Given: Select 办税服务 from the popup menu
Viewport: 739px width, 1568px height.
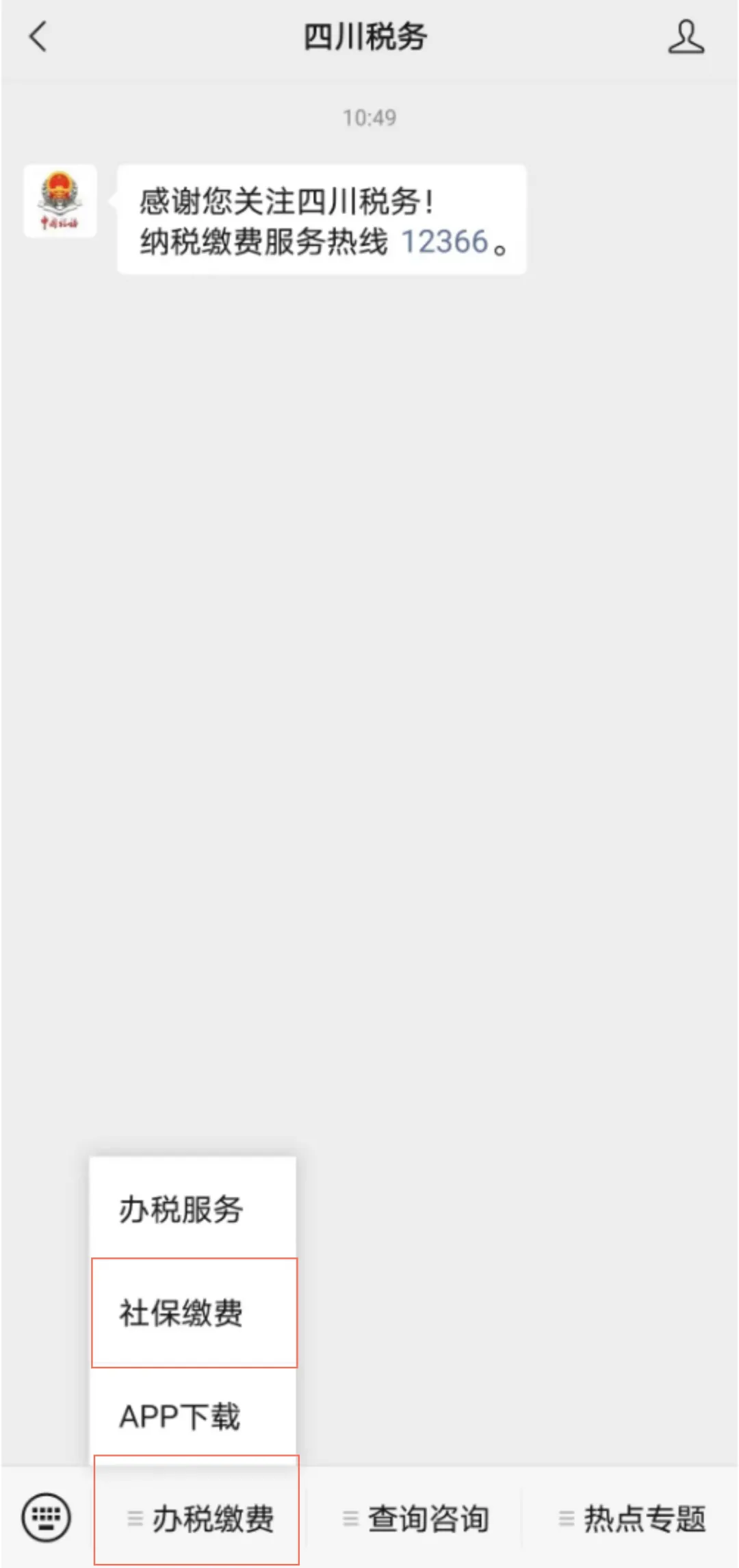Looking at the screenshot, I should [193, 1208].
